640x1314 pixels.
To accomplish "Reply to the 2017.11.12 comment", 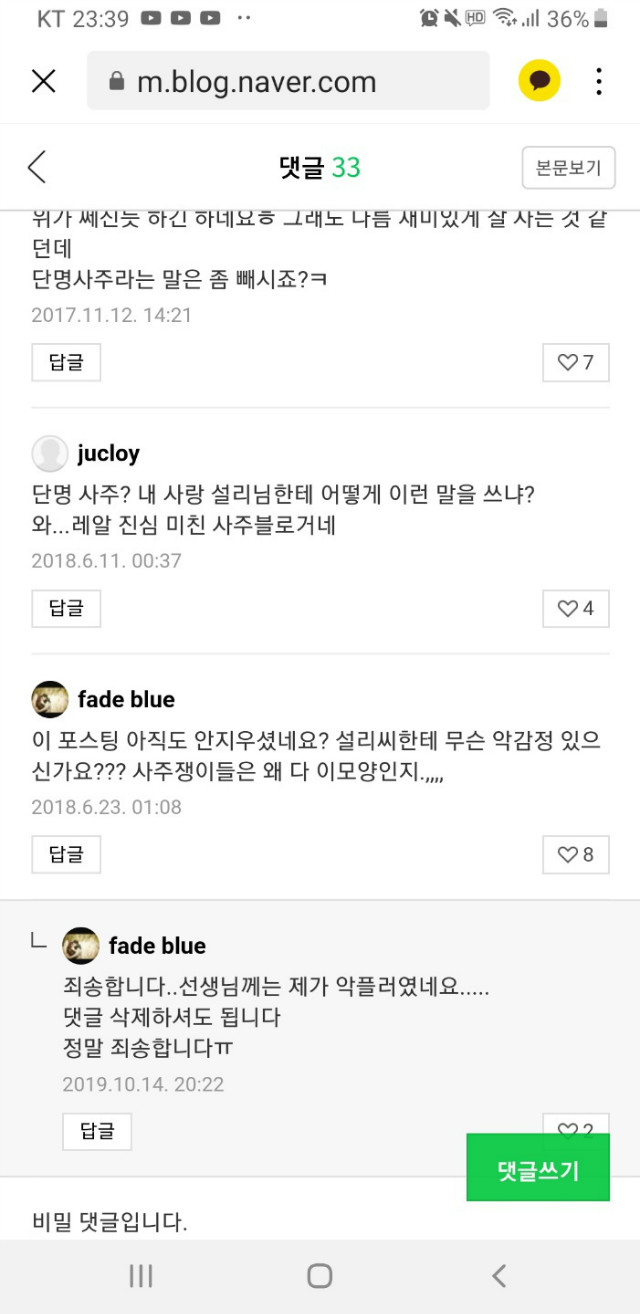I will click(x=66, y=362).
